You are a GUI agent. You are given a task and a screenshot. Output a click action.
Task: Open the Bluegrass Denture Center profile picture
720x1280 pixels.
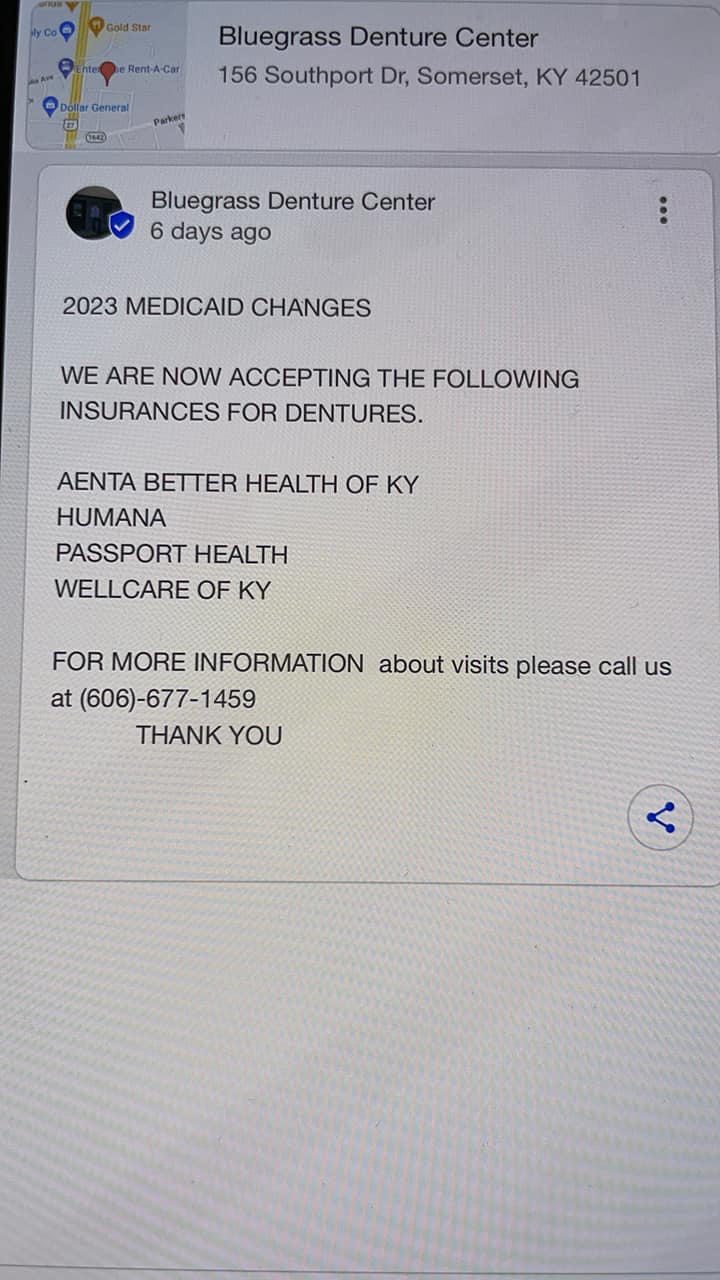(x=96, y=213)
